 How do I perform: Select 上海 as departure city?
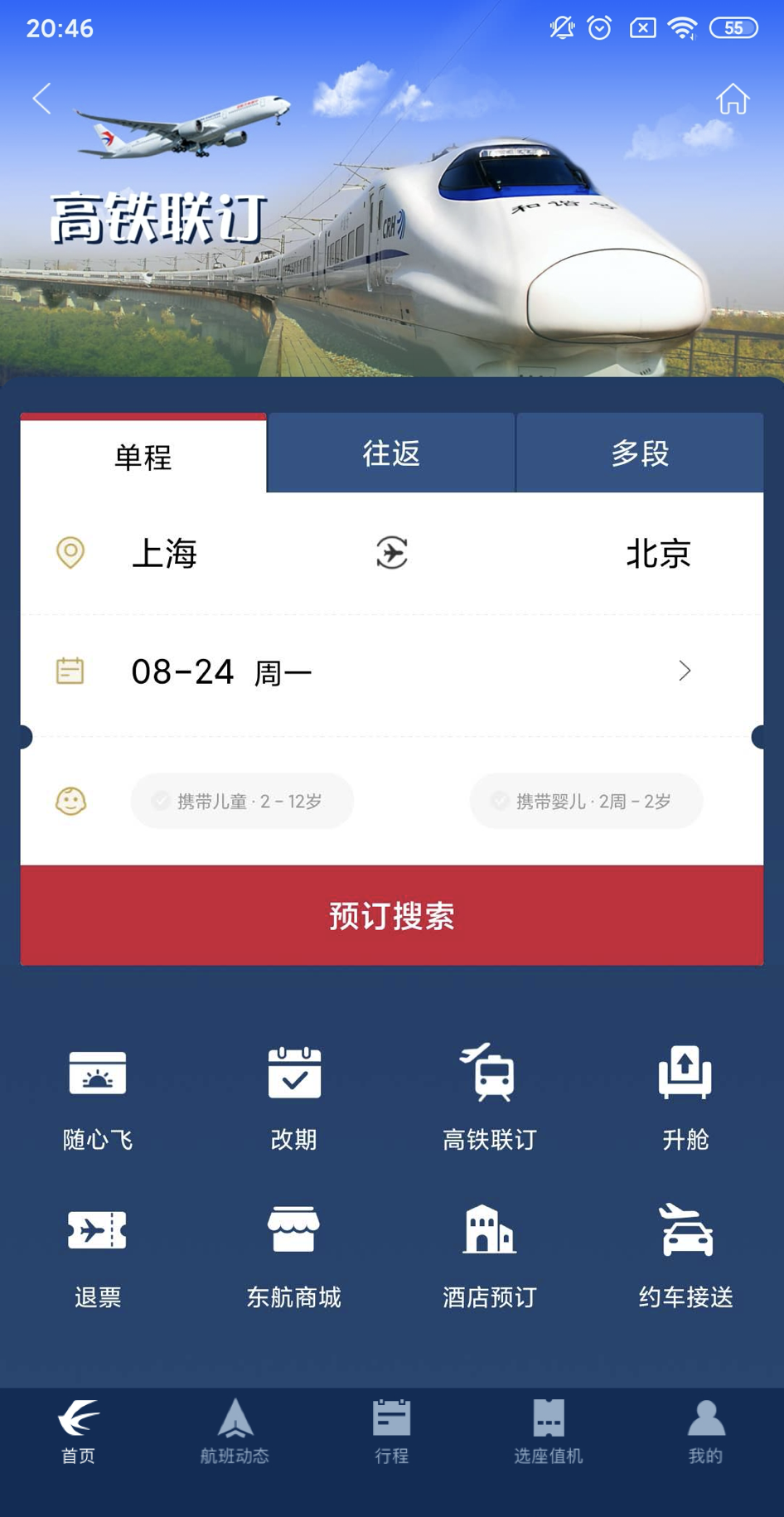tap(165, 554)
